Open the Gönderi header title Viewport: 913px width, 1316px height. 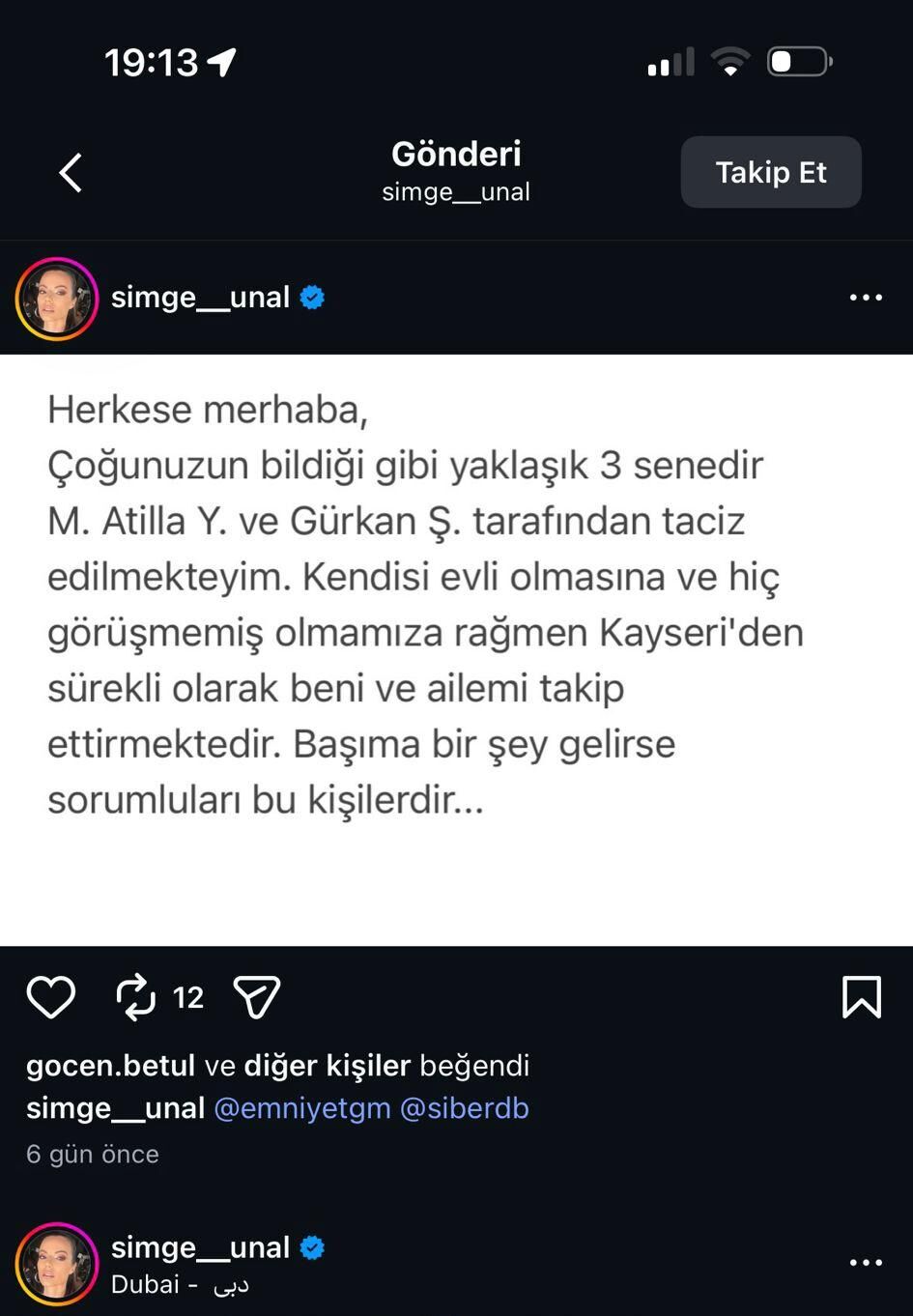456,153
